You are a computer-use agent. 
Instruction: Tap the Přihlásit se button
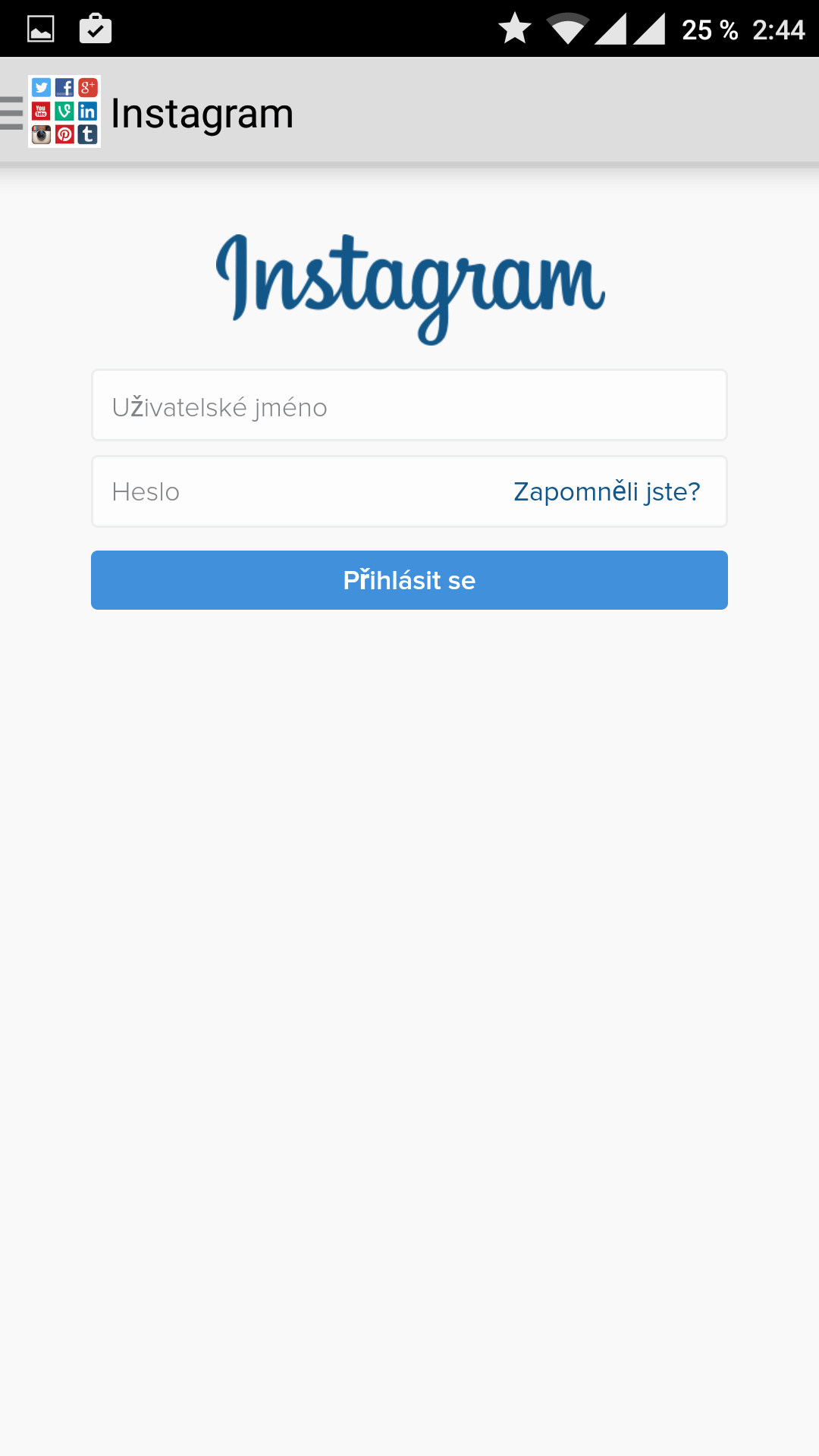[409, 580]
